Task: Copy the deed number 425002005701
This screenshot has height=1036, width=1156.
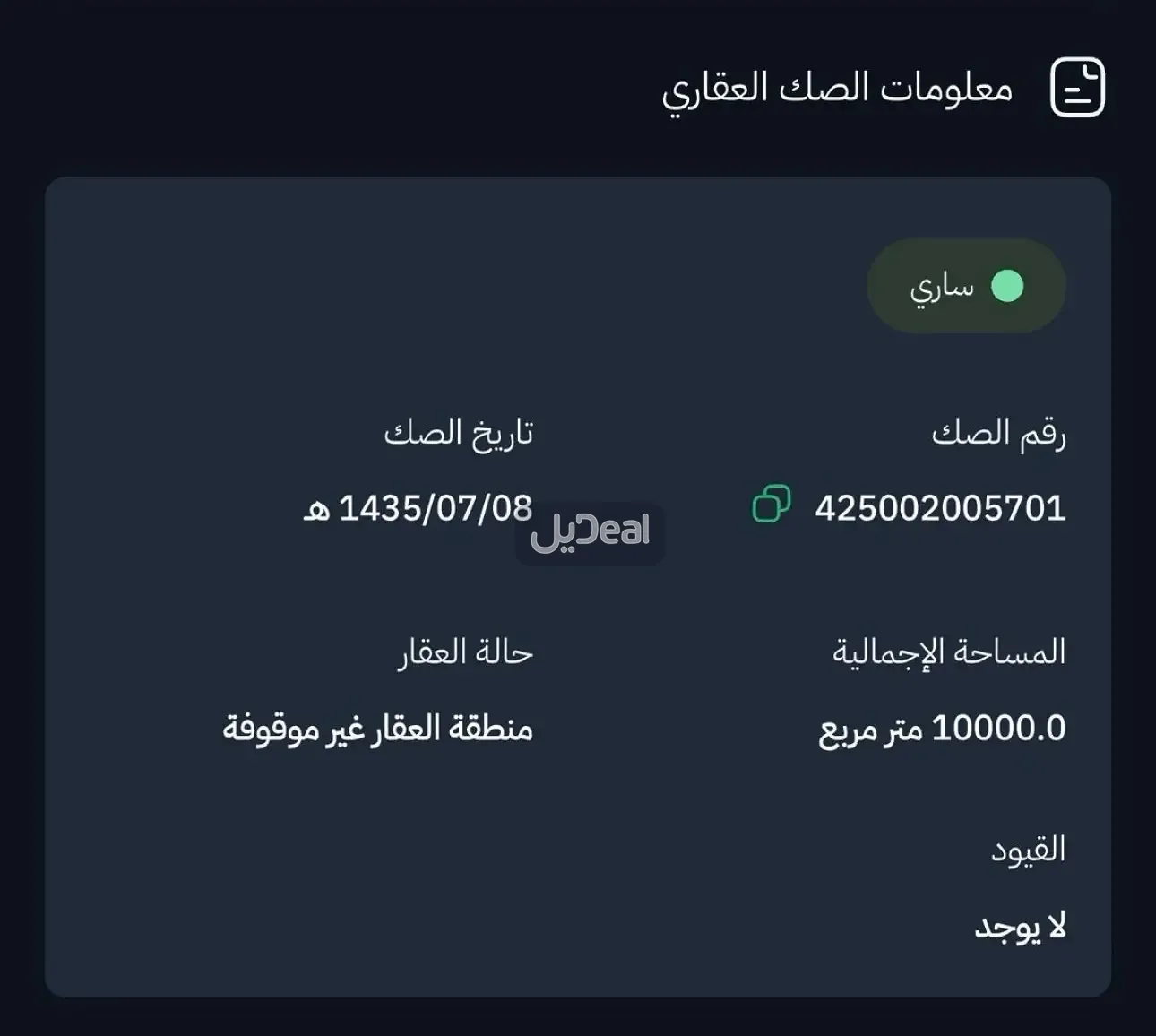Action: pos(771,505)
